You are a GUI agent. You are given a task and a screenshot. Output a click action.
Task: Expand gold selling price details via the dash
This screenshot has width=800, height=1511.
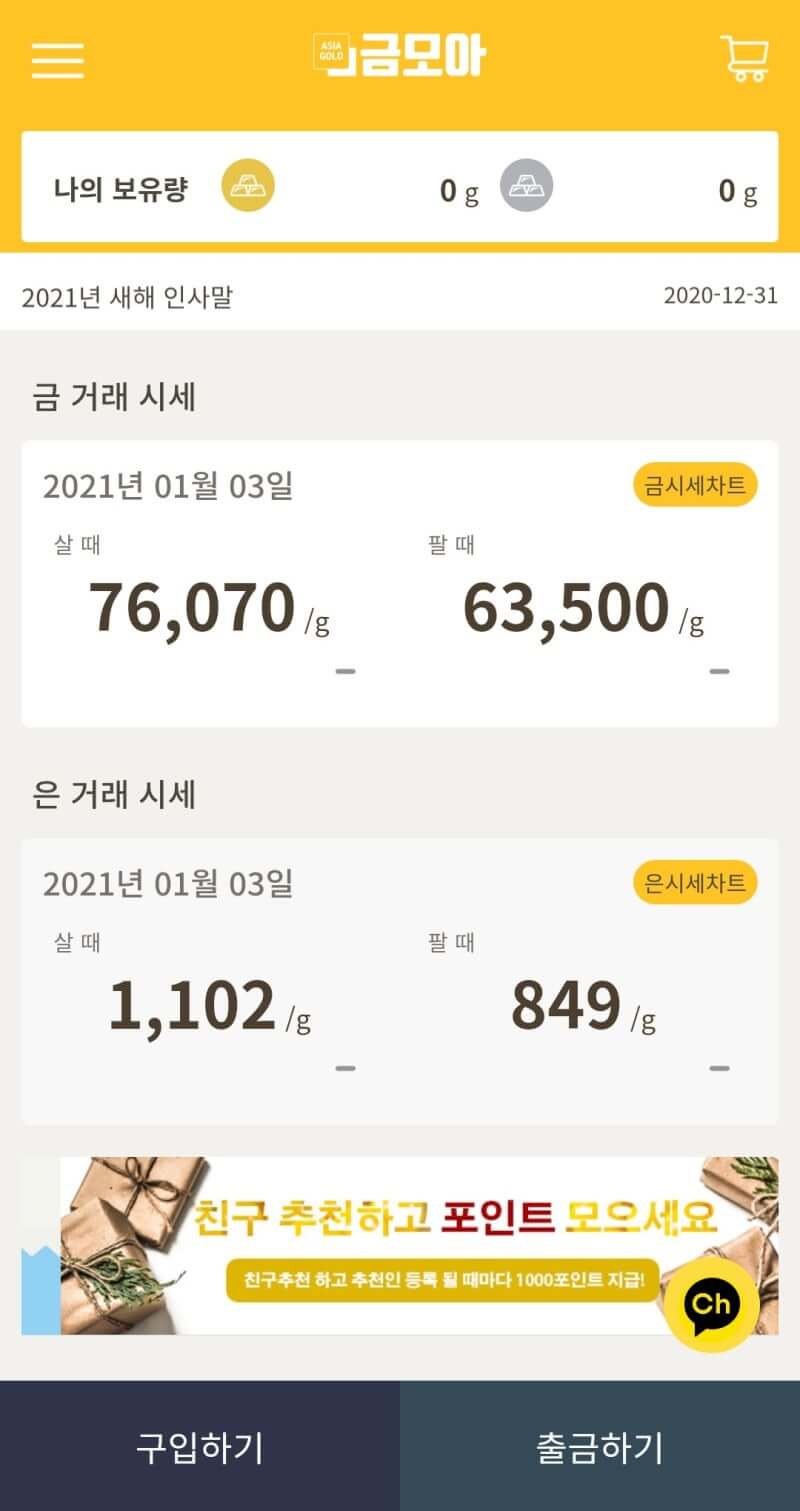(717, 672)
